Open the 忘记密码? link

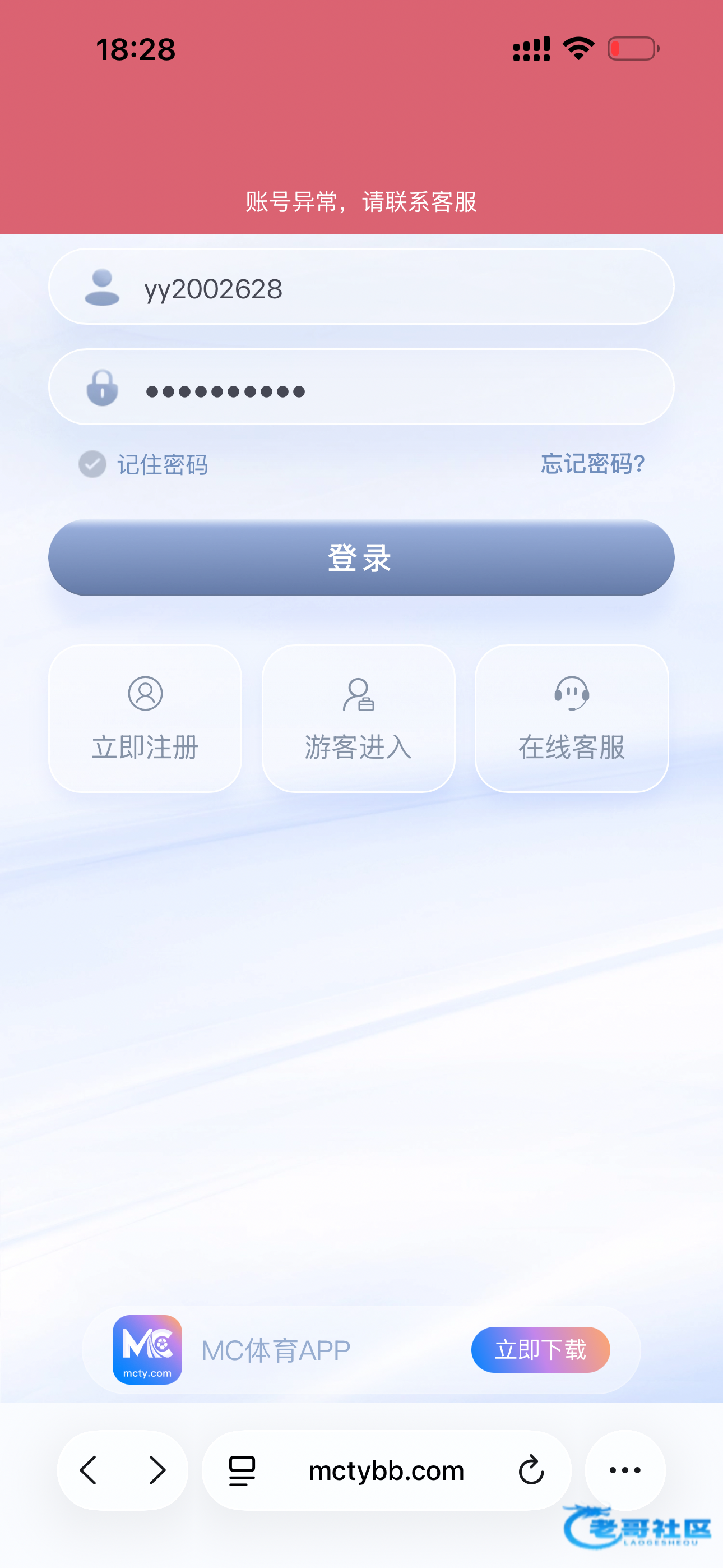pos(592,464)
